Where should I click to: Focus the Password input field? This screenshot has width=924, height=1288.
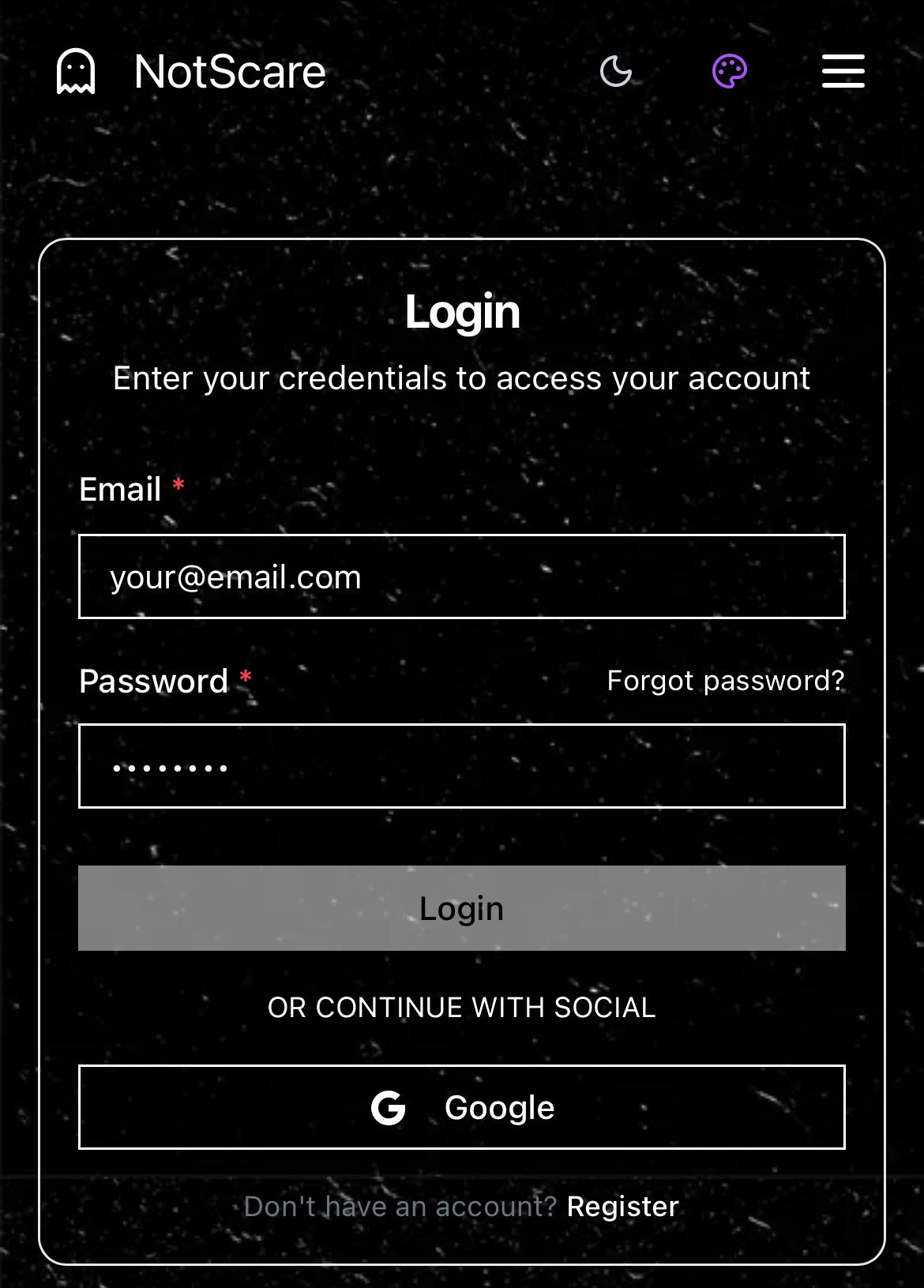click(x=462, y=766)
